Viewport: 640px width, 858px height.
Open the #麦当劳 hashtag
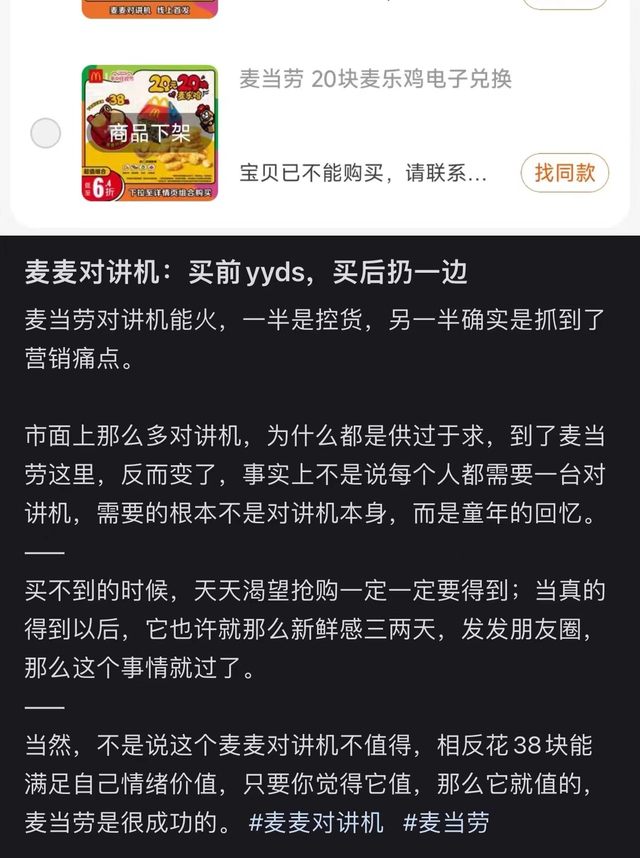pos(446,823)
